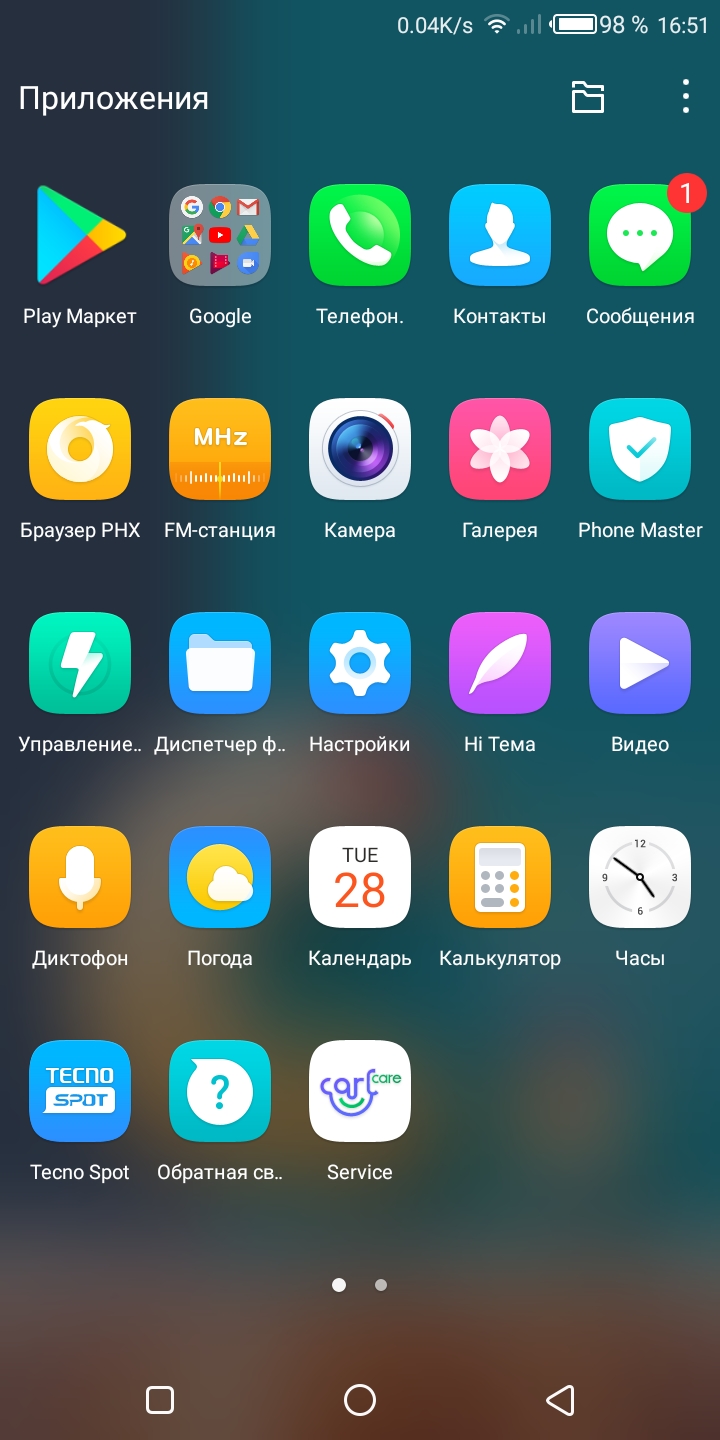Open the Телефон dialer app

360,235
